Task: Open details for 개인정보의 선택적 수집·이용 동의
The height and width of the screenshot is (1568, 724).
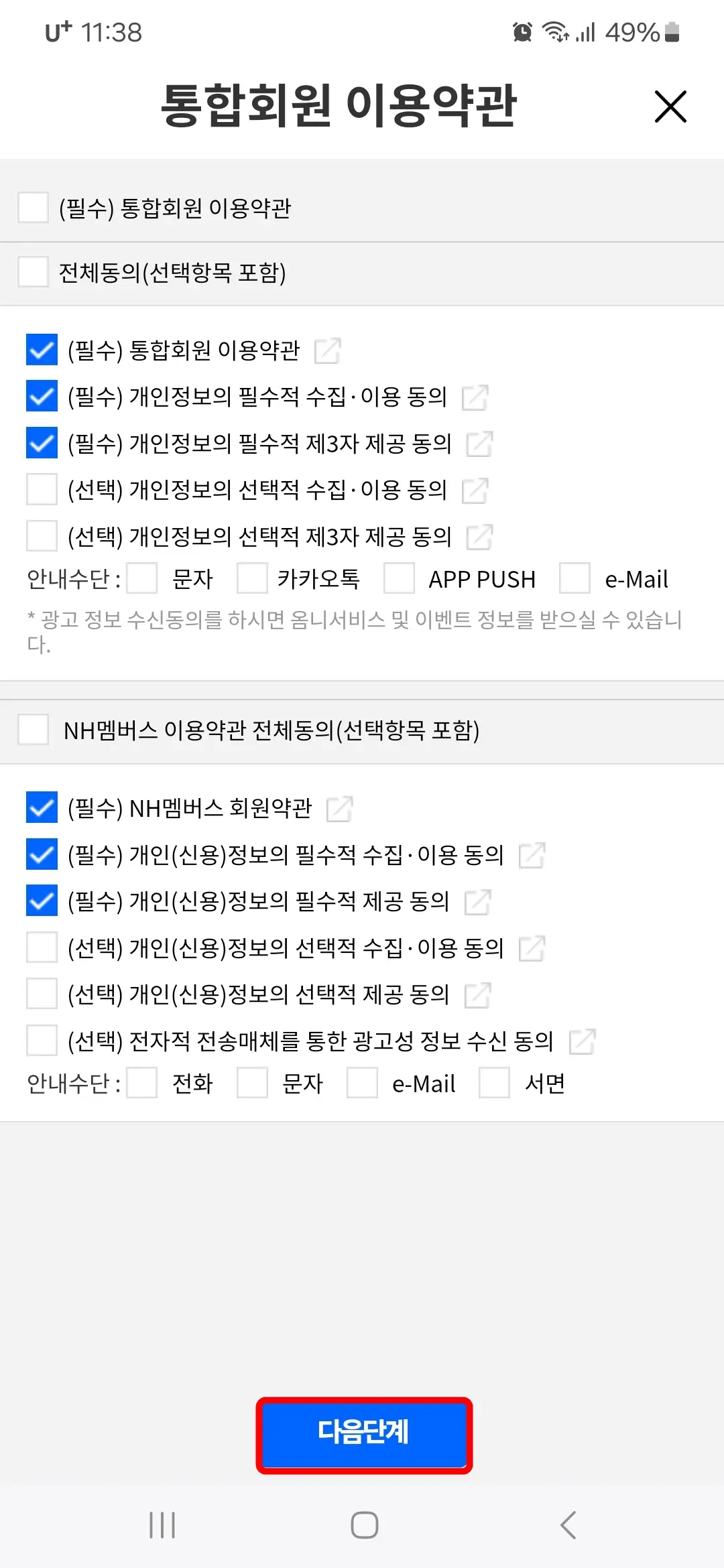Action: (x=476, y=491)
